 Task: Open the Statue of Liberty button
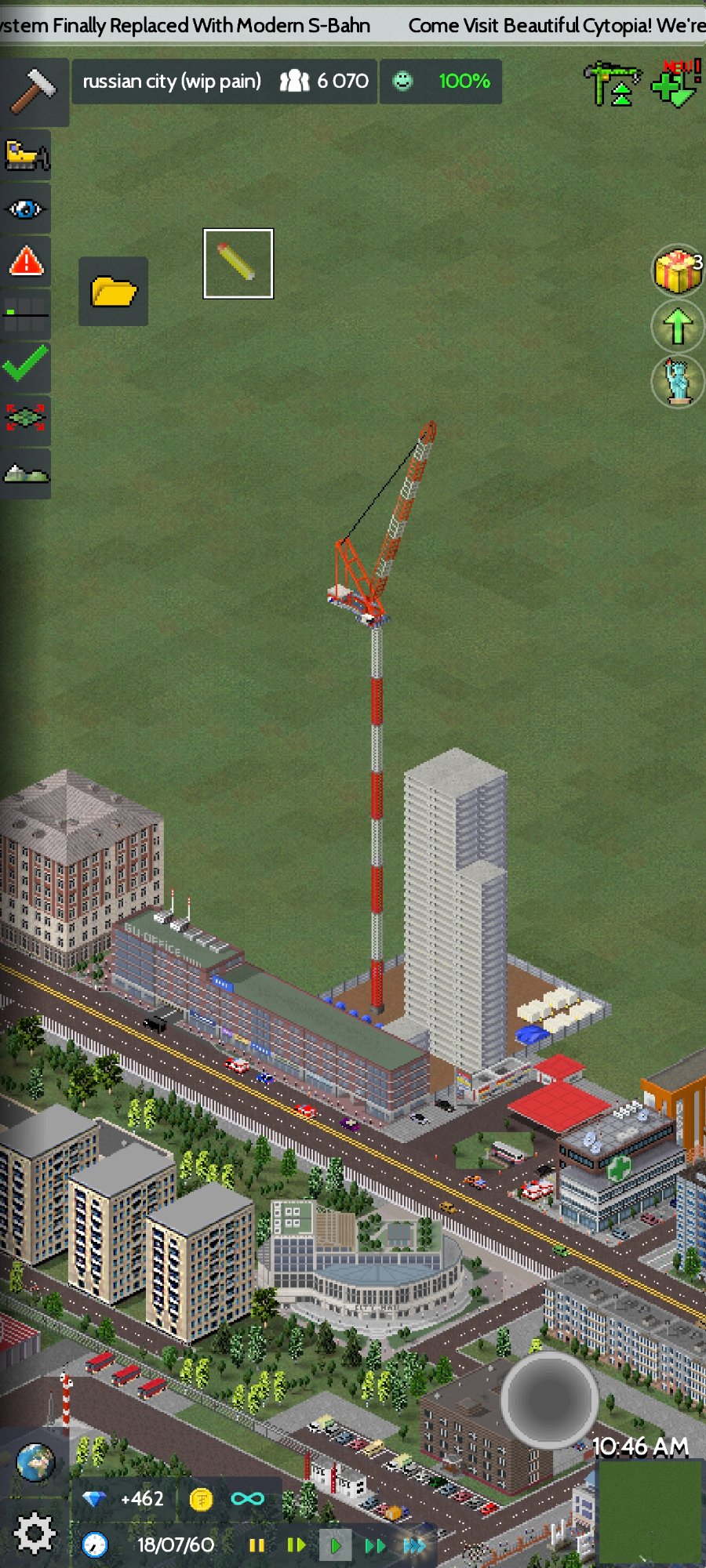[678, 381]
